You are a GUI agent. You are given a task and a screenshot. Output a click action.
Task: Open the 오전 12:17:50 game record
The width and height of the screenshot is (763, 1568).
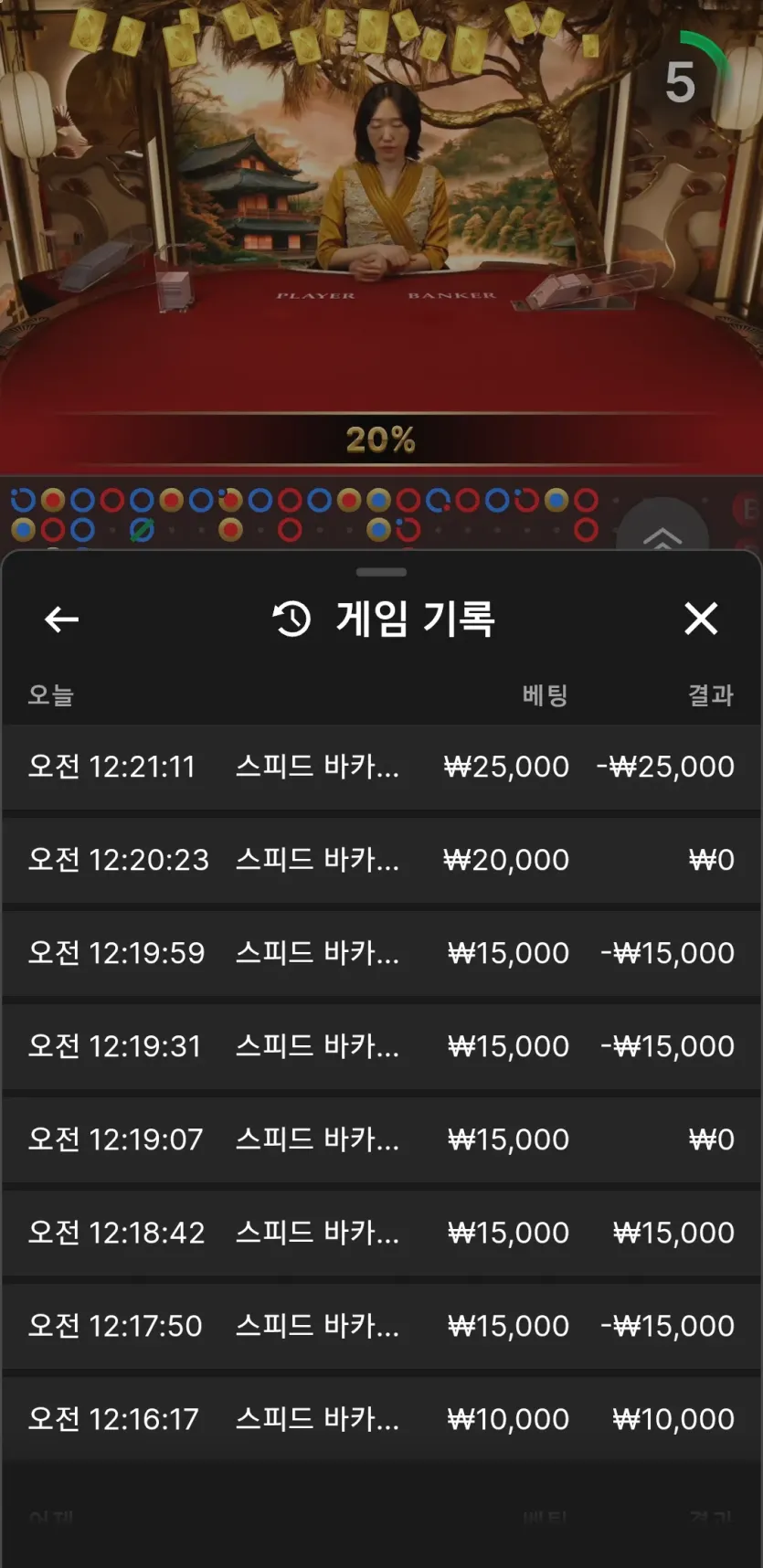point(382,1326)
